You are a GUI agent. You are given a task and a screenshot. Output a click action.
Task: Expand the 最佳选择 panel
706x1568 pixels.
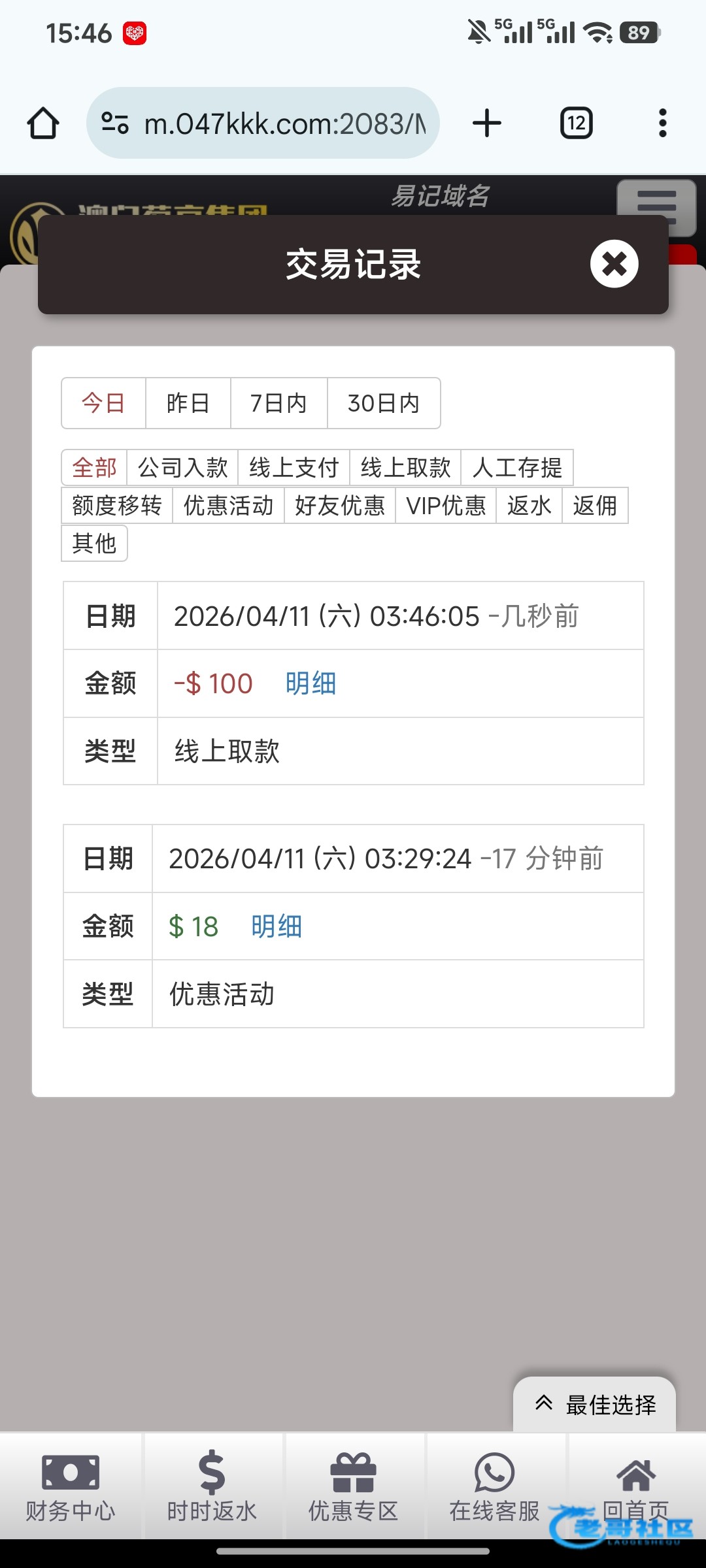[x=595, y=1405]
